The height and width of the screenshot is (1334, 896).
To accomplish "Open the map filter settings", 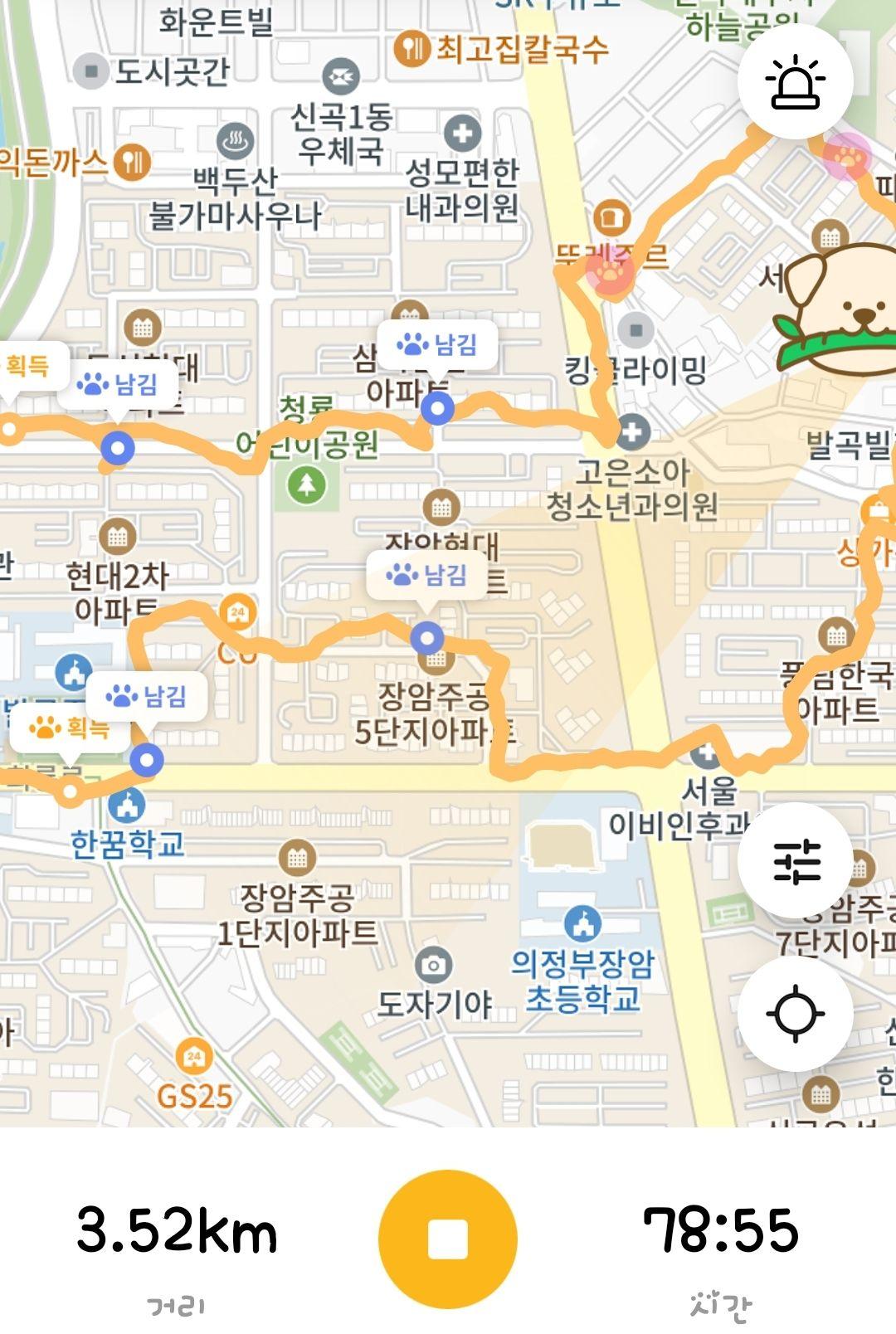I will [x=795, y=862].
